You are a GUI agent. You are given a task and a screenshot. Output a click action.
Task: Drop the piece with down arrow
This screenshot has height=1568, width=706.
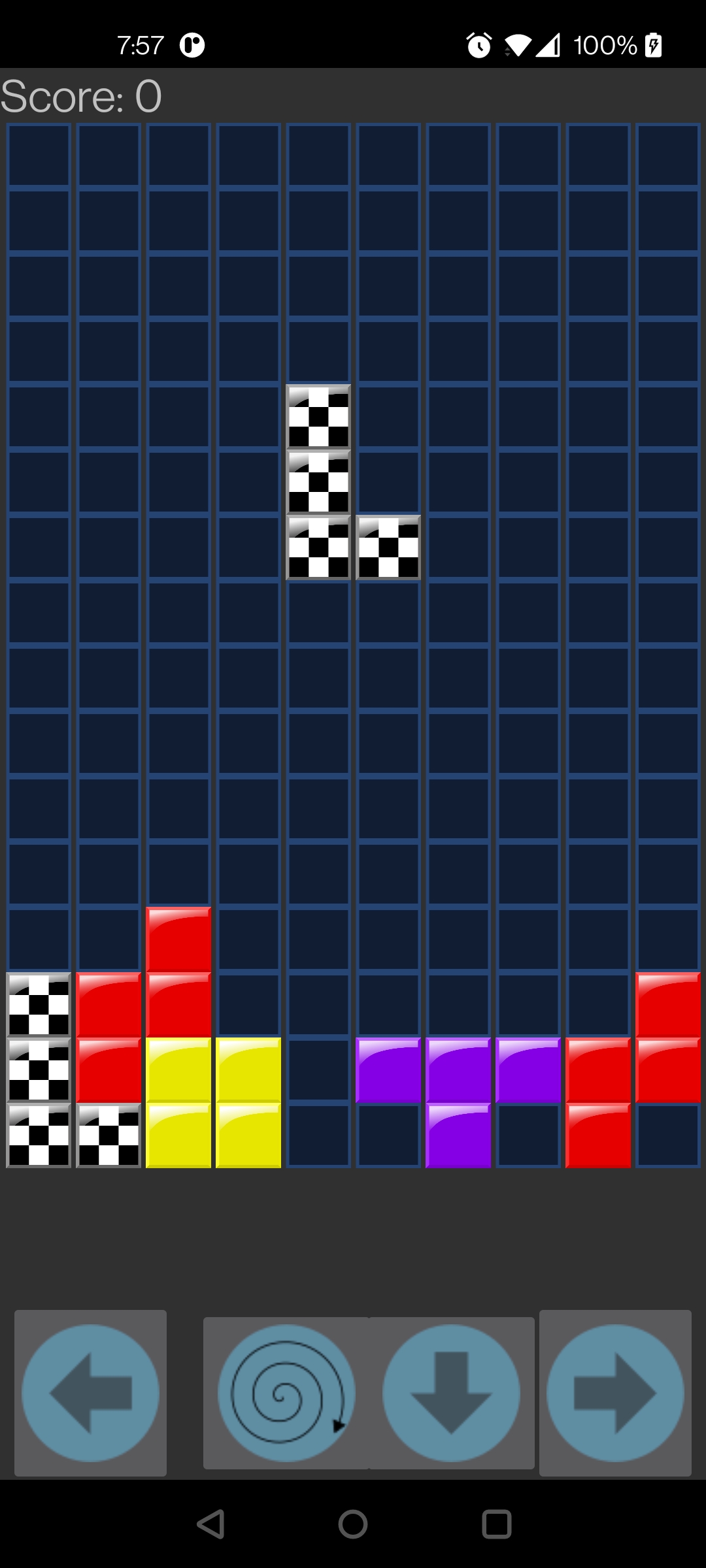click(x=451, y=1393)
